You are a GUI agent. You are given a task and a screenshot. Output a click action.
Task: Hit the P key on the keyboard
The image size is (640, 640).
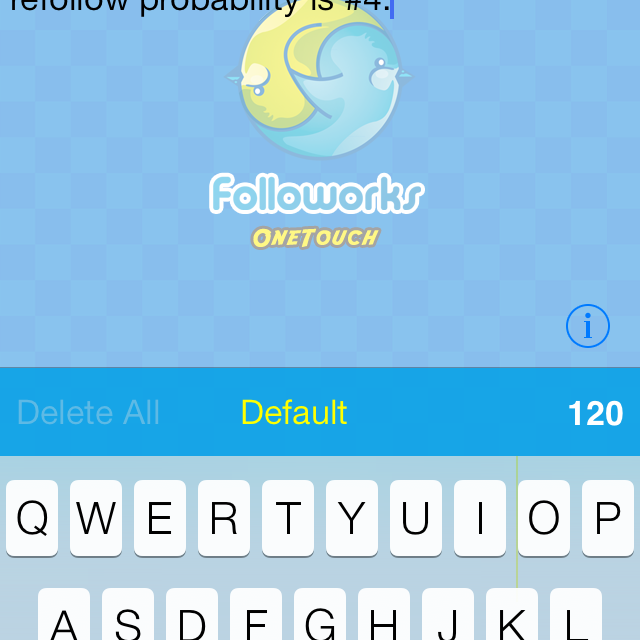(608, 518)
